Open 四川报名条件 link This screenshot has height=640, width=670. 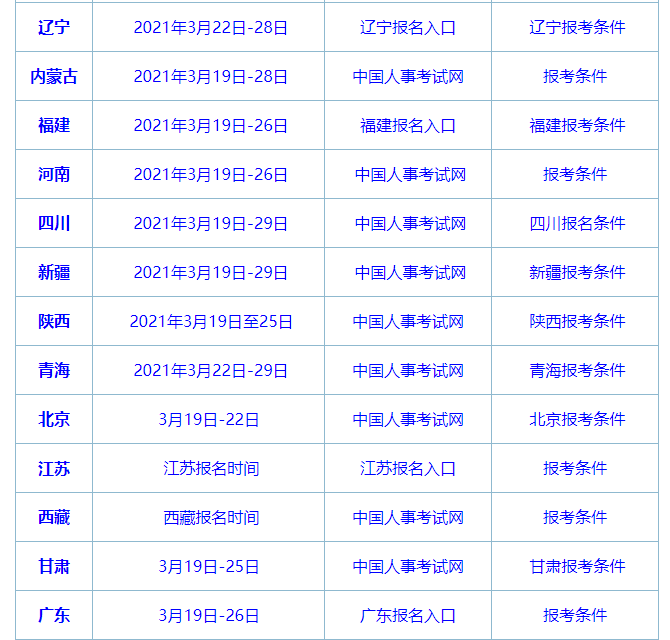[577, 223]
